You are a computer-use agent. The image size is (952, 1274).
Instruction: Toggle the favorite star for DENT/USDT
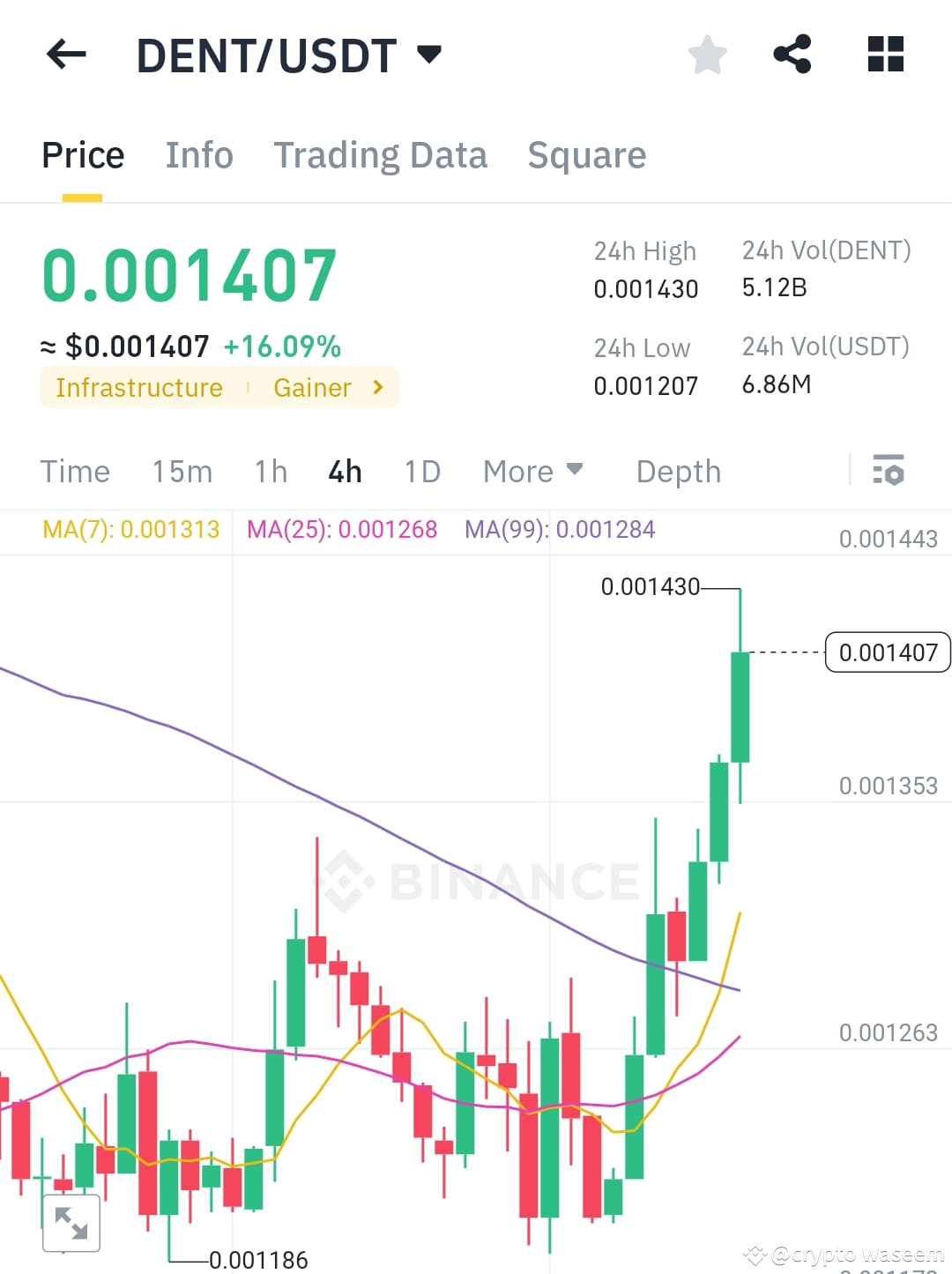pyautogui.click(x=708, y=55)
